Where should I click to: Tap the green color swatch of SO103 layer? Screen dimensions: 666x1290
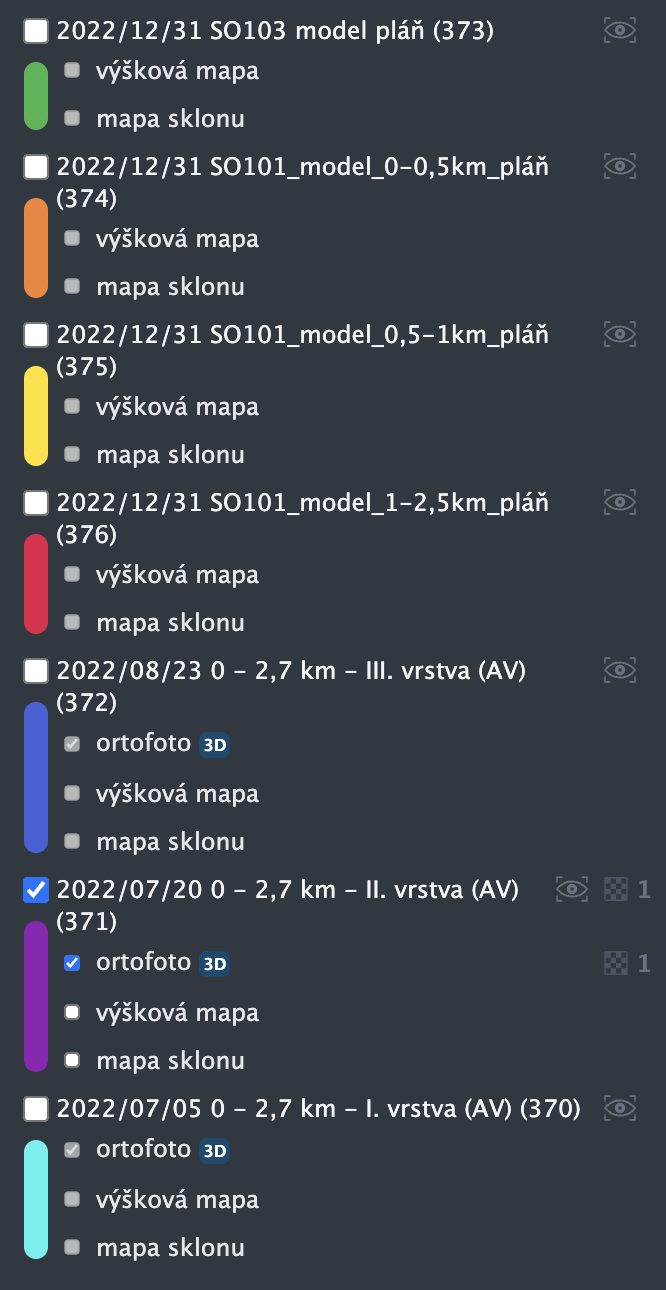[x=36, y=95]
